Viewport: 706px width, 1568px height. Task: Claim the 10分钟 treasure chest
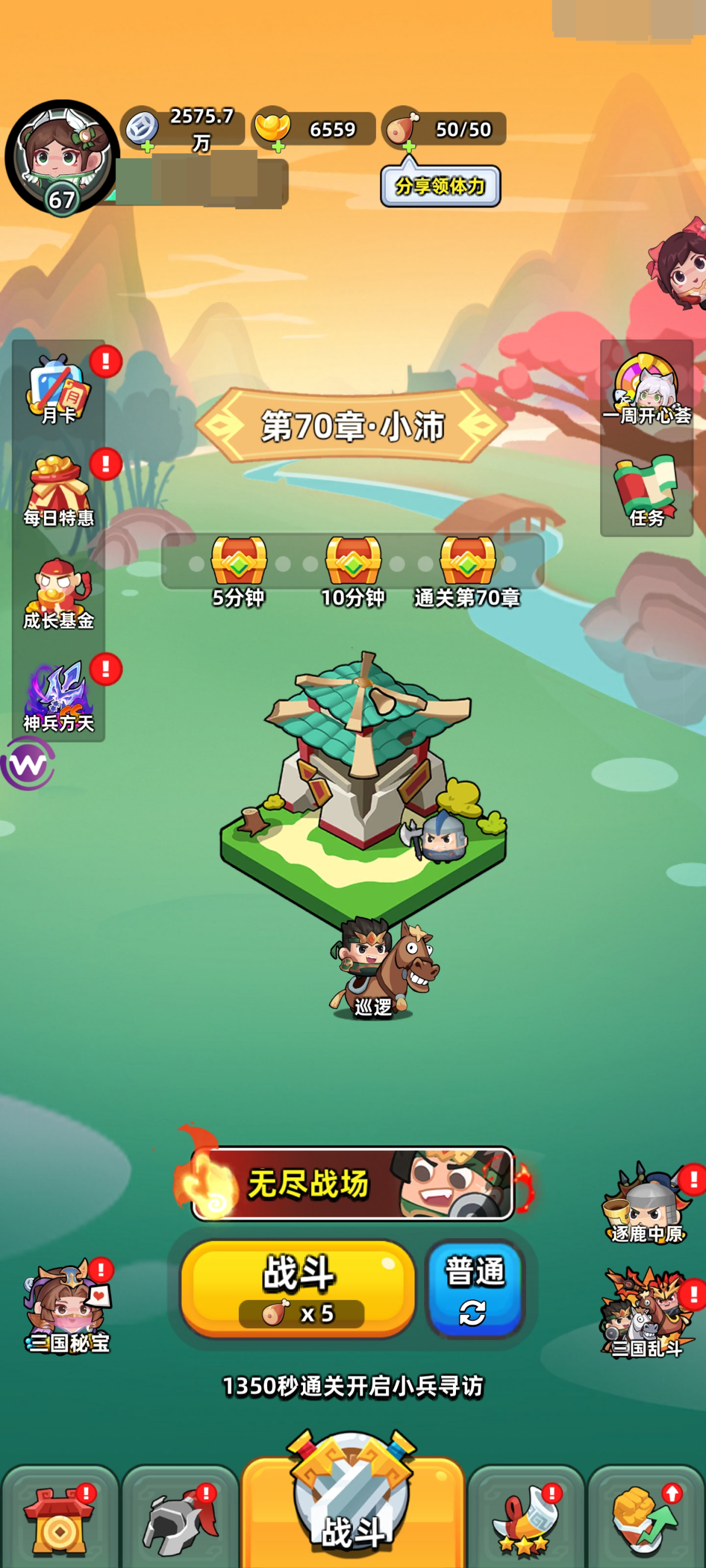(x=352, y=561)
